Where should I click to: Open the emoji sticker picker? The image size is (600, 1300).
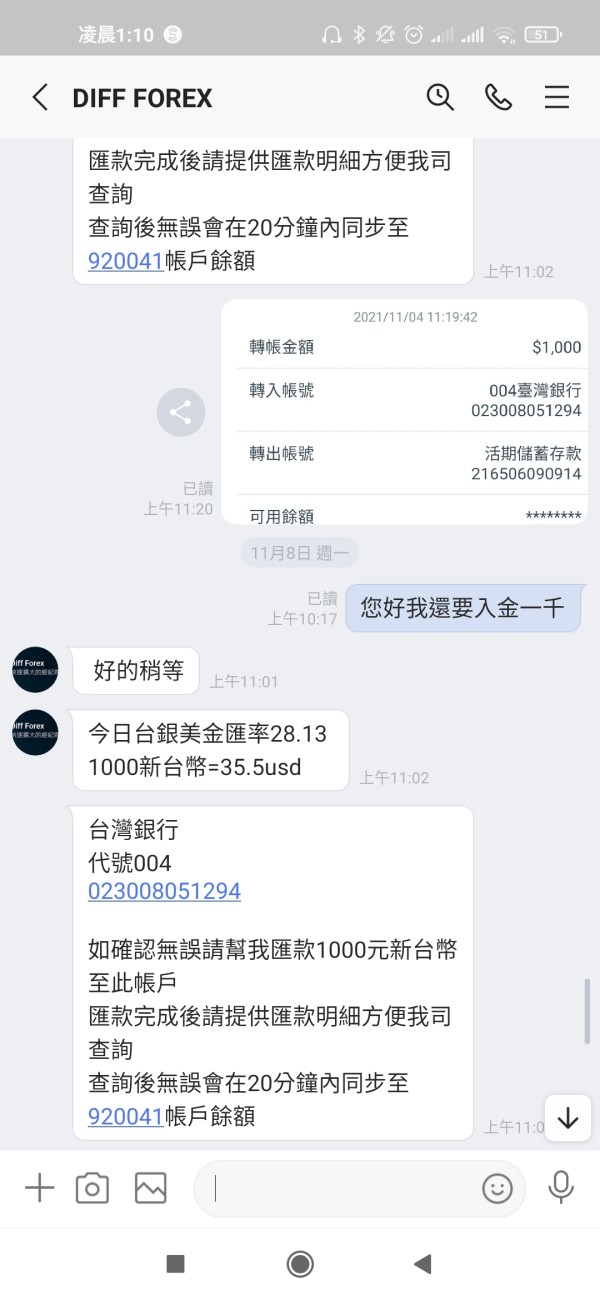(497, 1188)
